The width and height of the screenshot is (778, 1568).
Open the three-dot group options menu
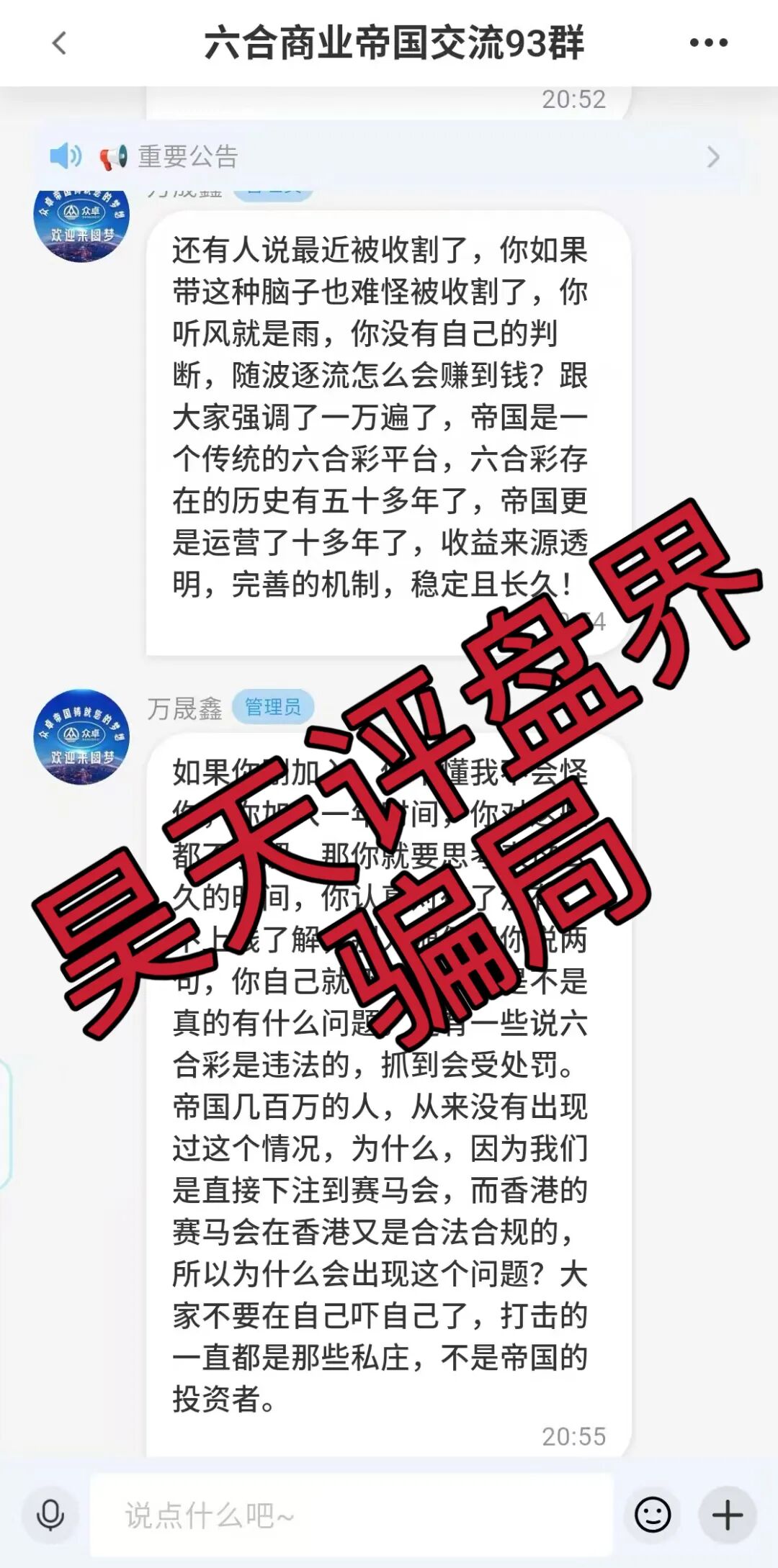pos(708,43)
